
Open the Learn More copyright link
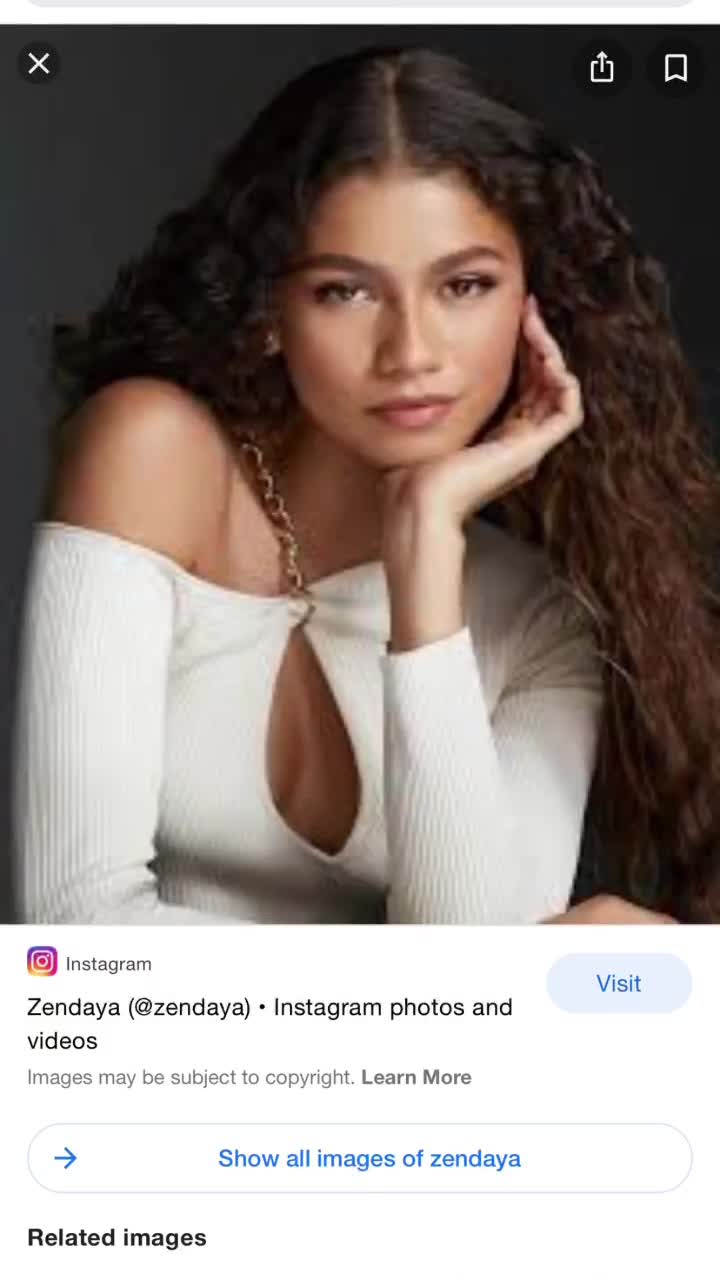tap(416, 1077)
